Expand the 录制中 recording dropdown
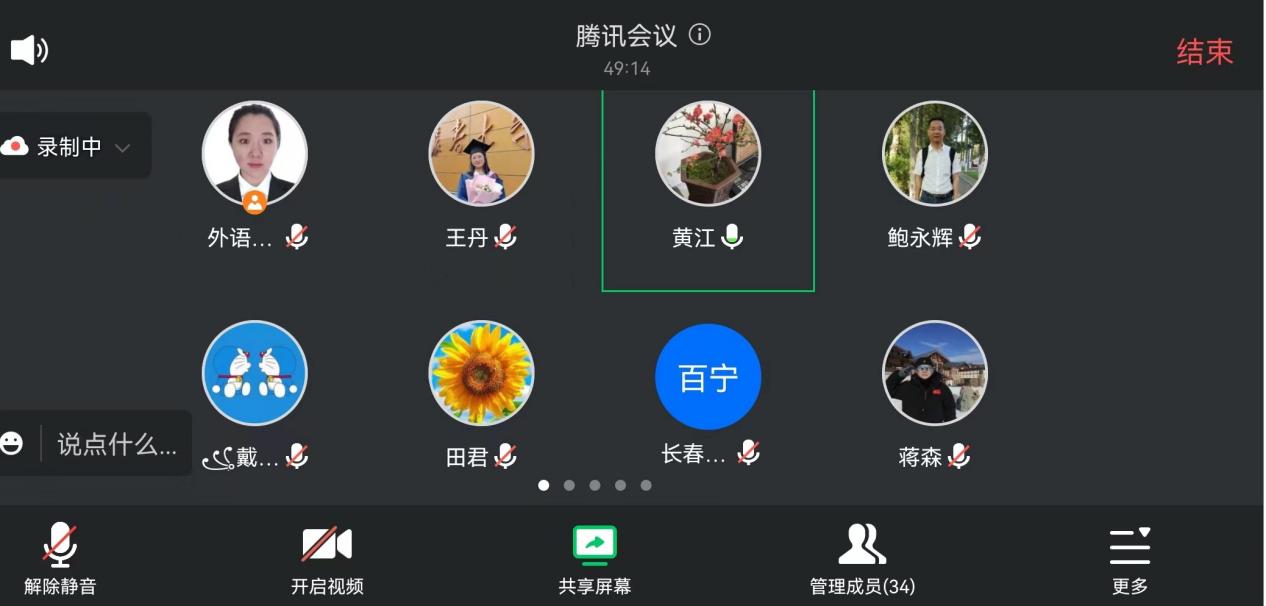The width and height of the screenshot is (1266, 606). 122,148
